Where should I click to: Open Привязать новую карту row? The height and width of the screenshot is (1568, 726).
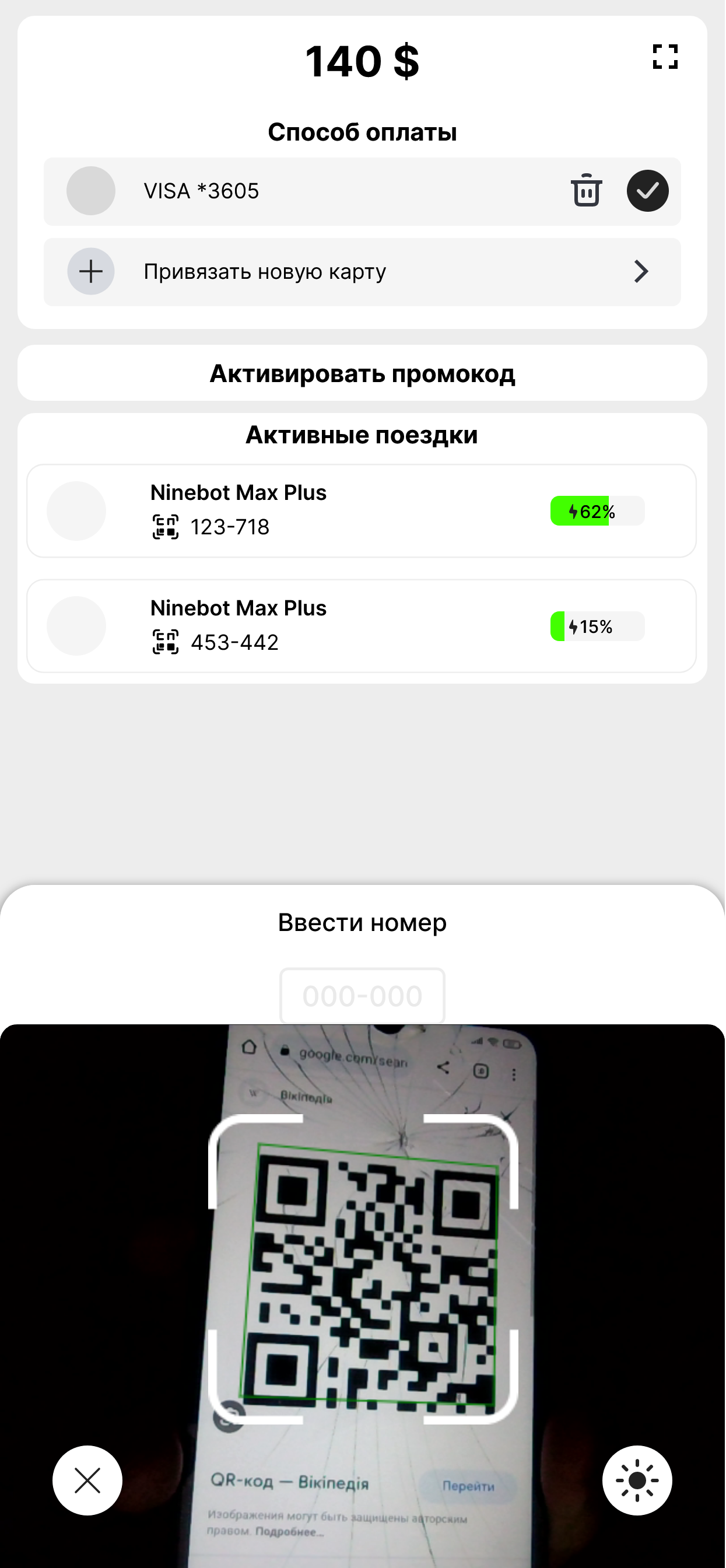coord(362,271)
